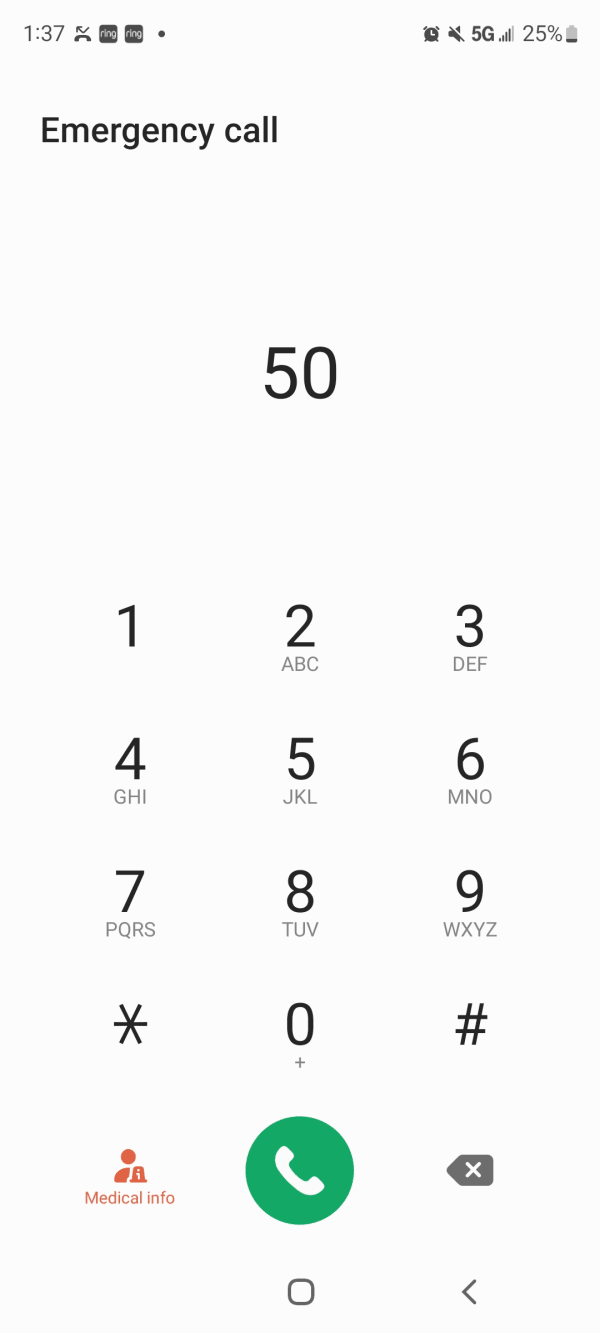This screenshot has width=600, height=1333.
Task: Enter digit 3 DEF
Action: [x=470, y=637]
